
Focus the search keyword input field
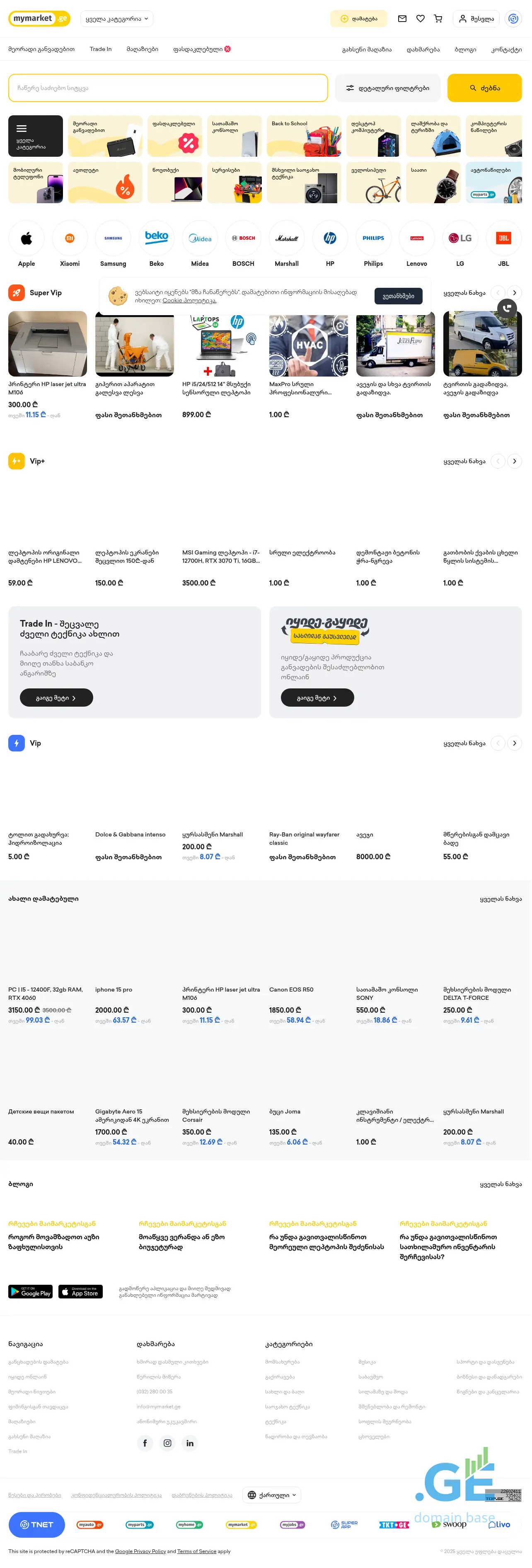168,88
